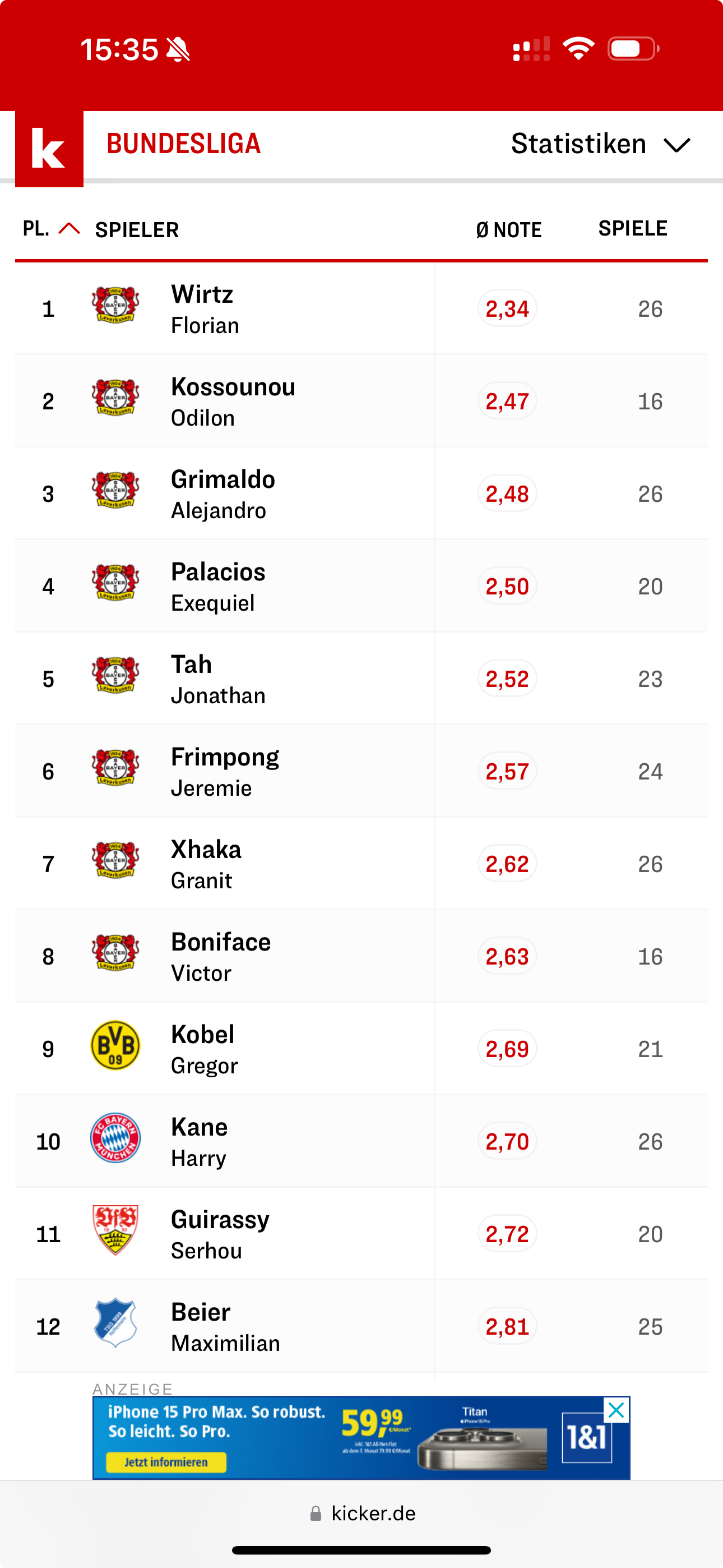723x1568 pixels.
Task: View Jeremie Frimpong's profile
Action: [225, 771]
